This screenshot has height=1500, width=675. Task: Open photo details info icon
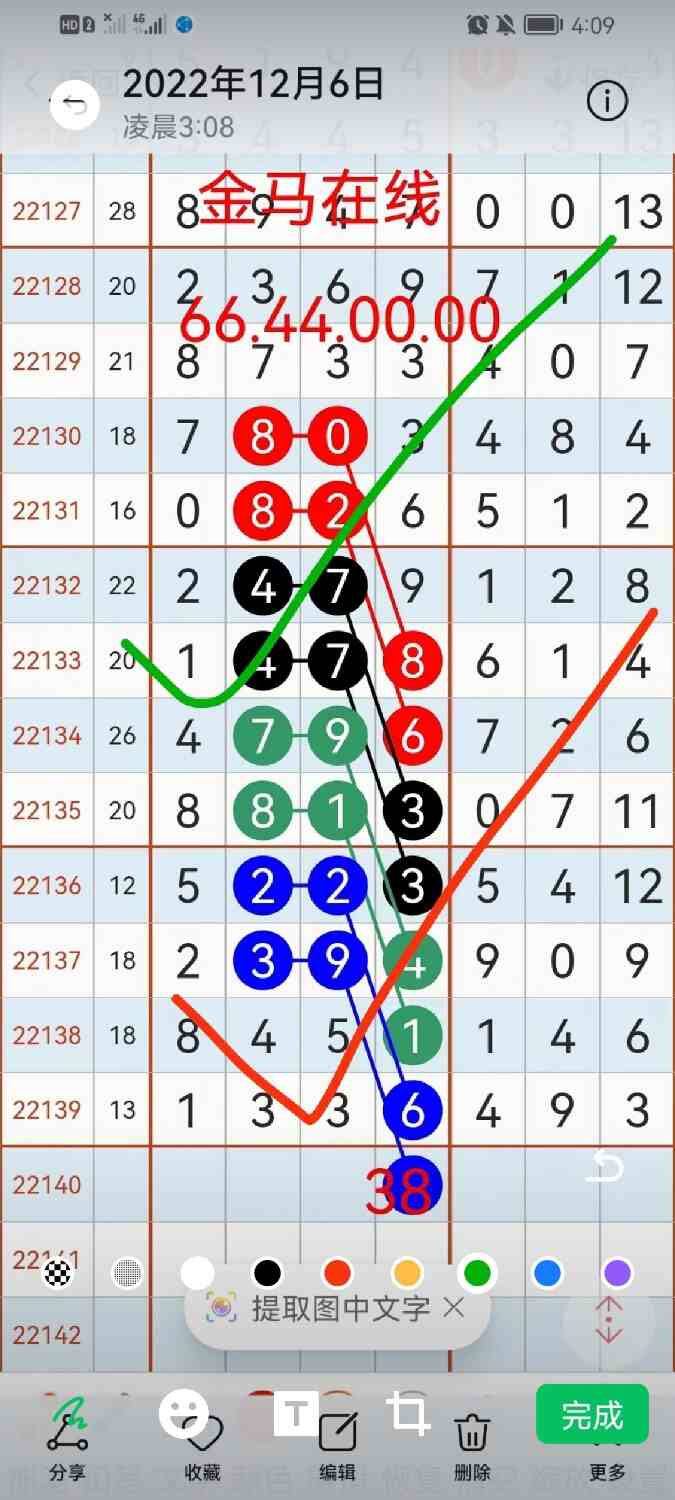[606, 102]
